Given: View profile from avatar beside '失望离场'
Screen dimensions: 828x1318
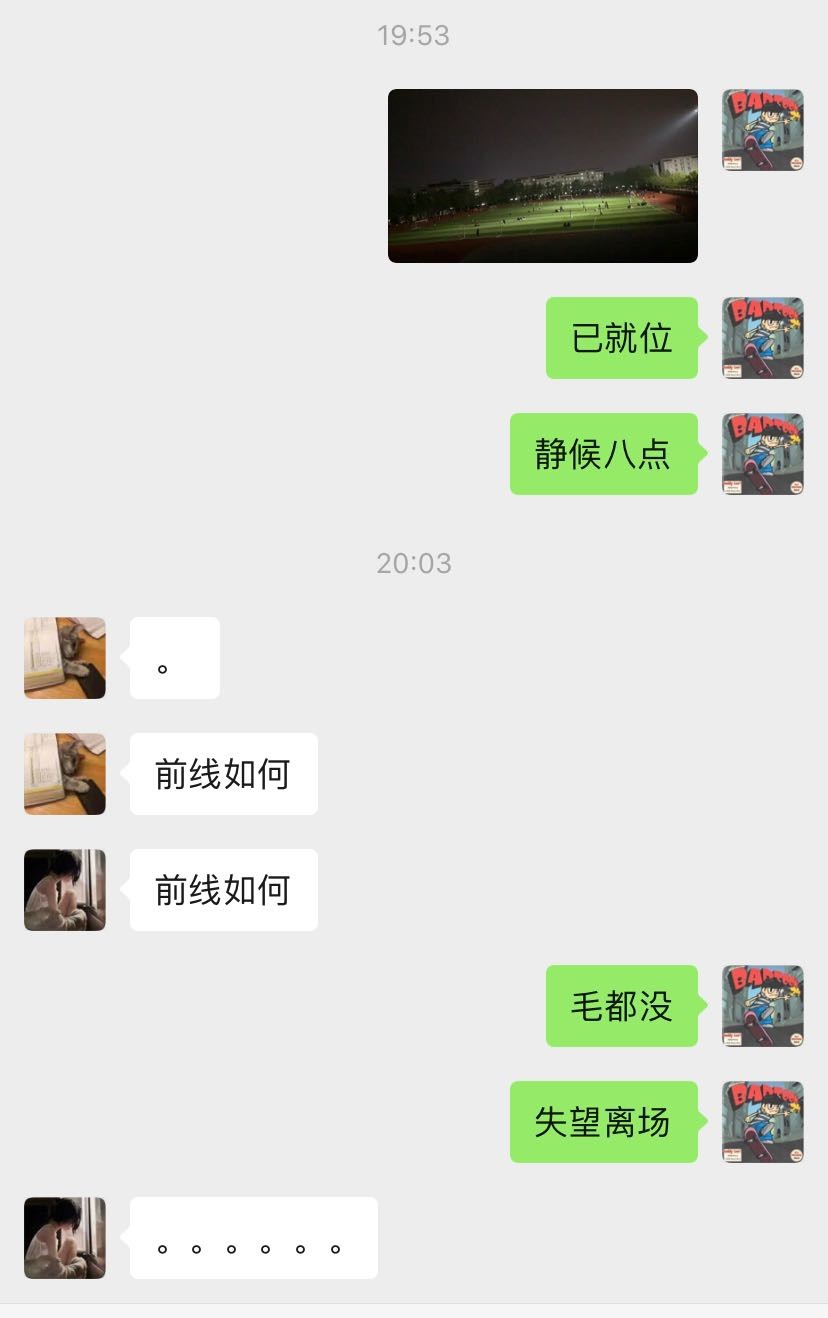Looking at the screenshot, I should 763,1122.
